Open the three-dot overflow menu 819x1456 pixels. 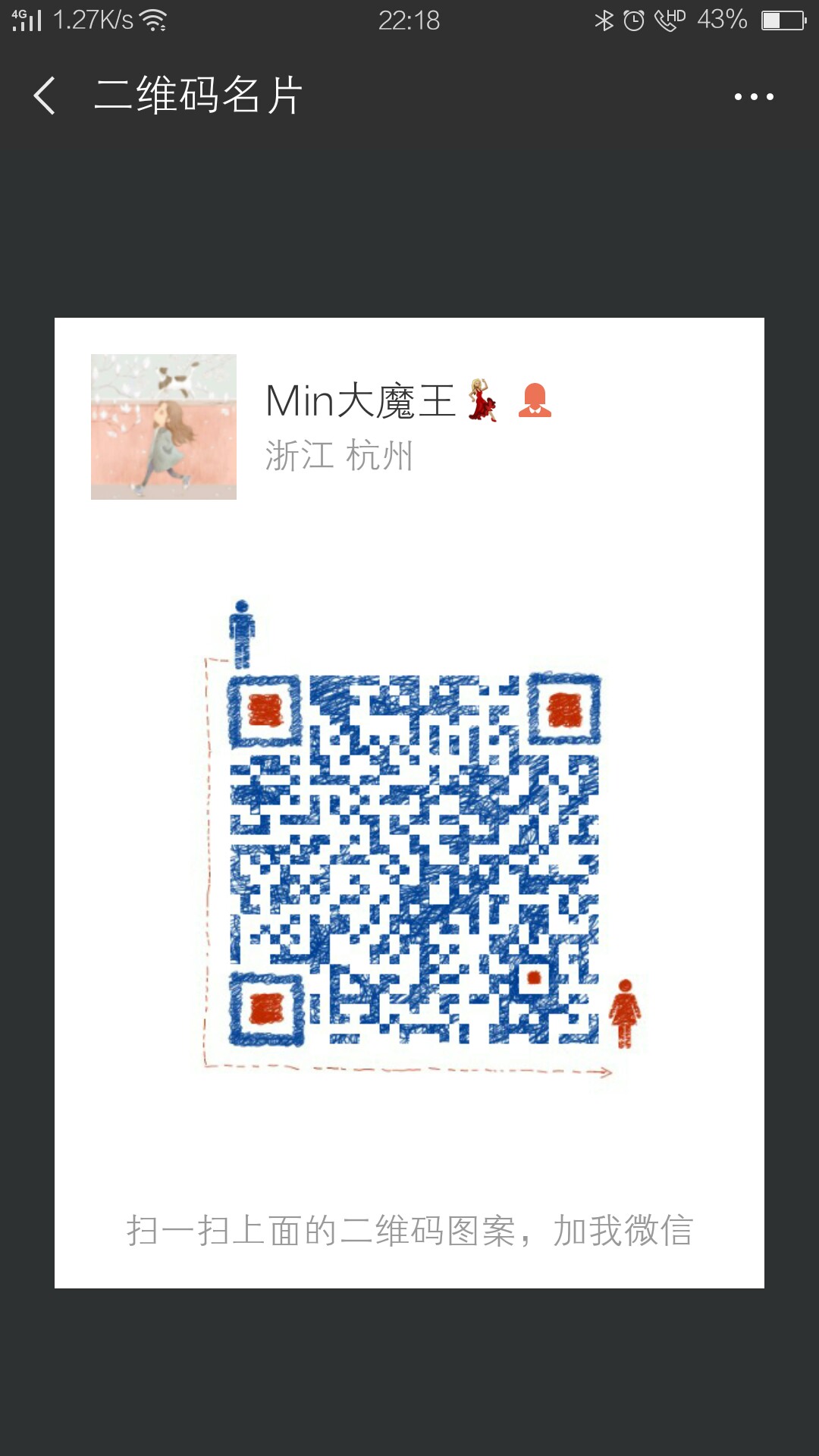754,96
